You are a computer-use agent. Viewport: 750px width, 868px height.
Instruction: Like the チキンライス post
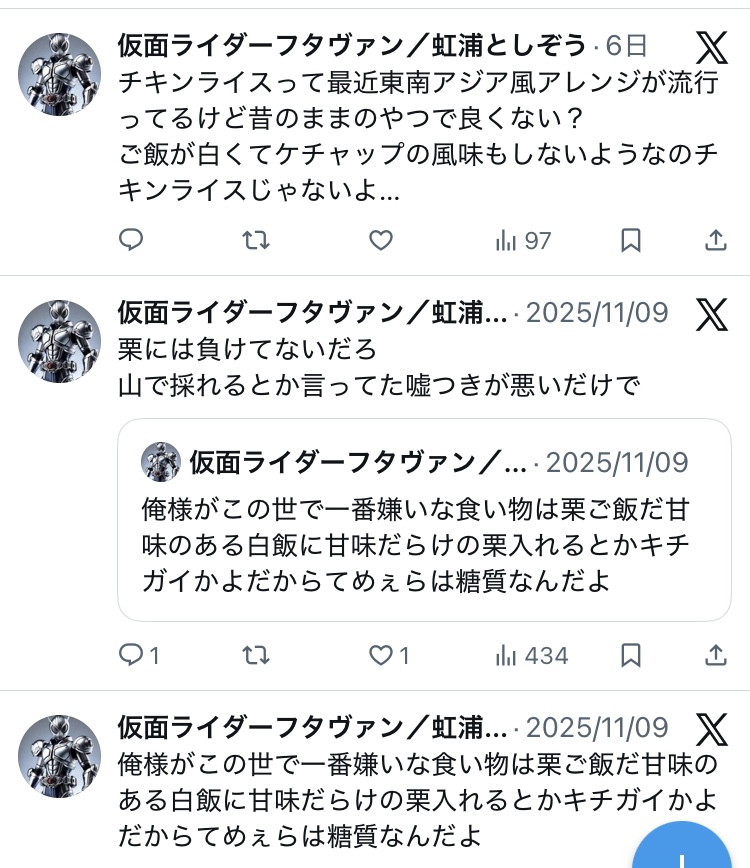coord(381,240)
